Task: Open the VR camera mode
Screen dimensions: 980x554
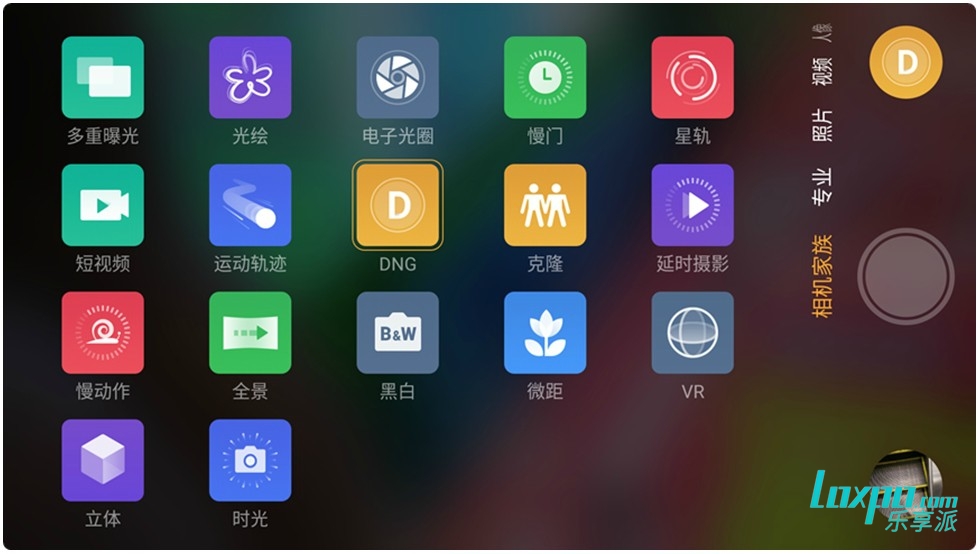Action: tap(692, 333)
